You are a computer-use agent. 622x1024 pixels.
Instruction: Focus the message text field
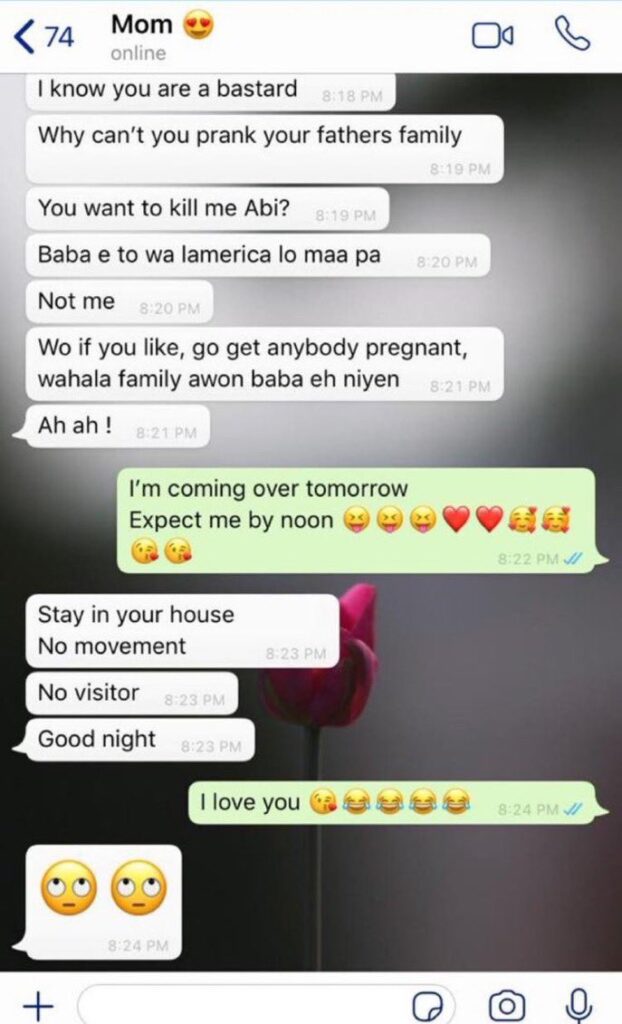tap(240, 1004)
